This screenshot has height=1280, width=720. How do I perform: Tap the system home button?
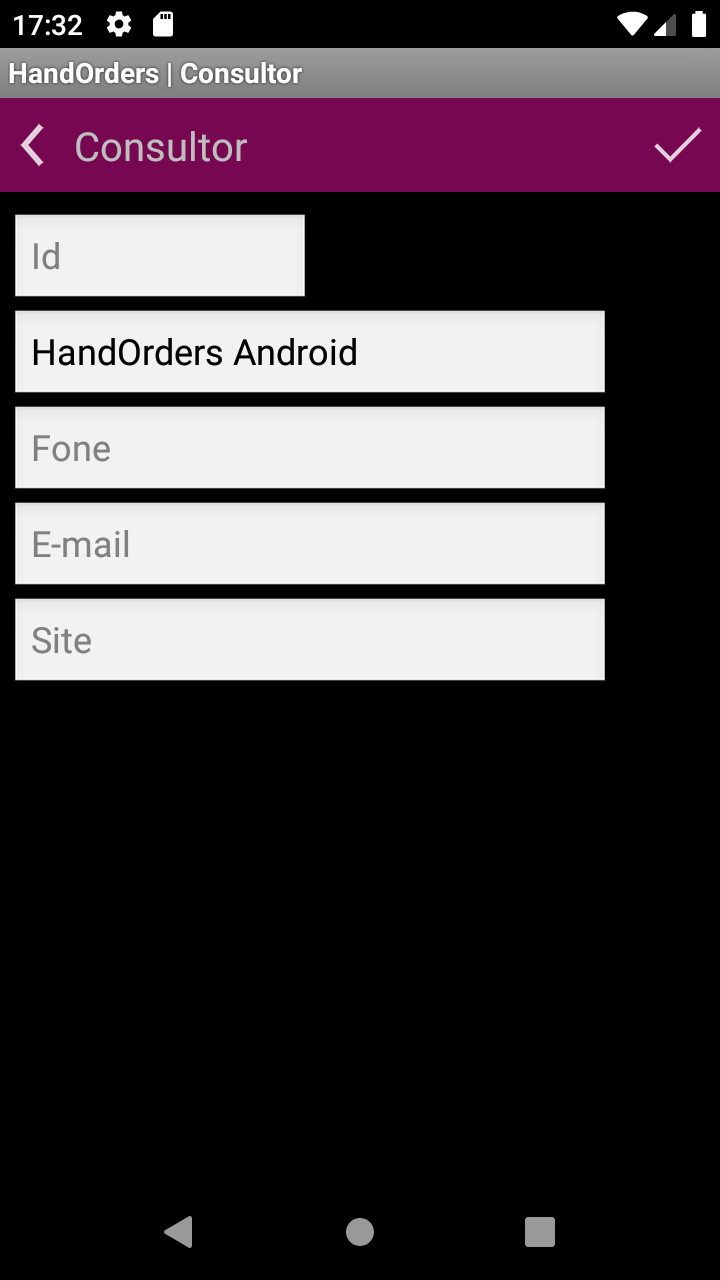360,1232
